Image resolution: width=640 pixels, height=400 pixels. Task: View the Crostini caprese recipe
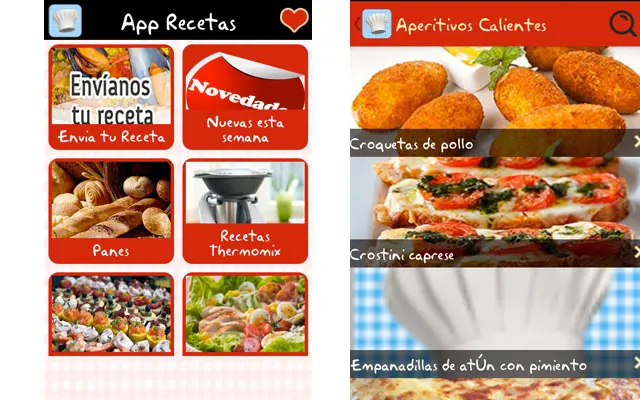coord(495,255)
